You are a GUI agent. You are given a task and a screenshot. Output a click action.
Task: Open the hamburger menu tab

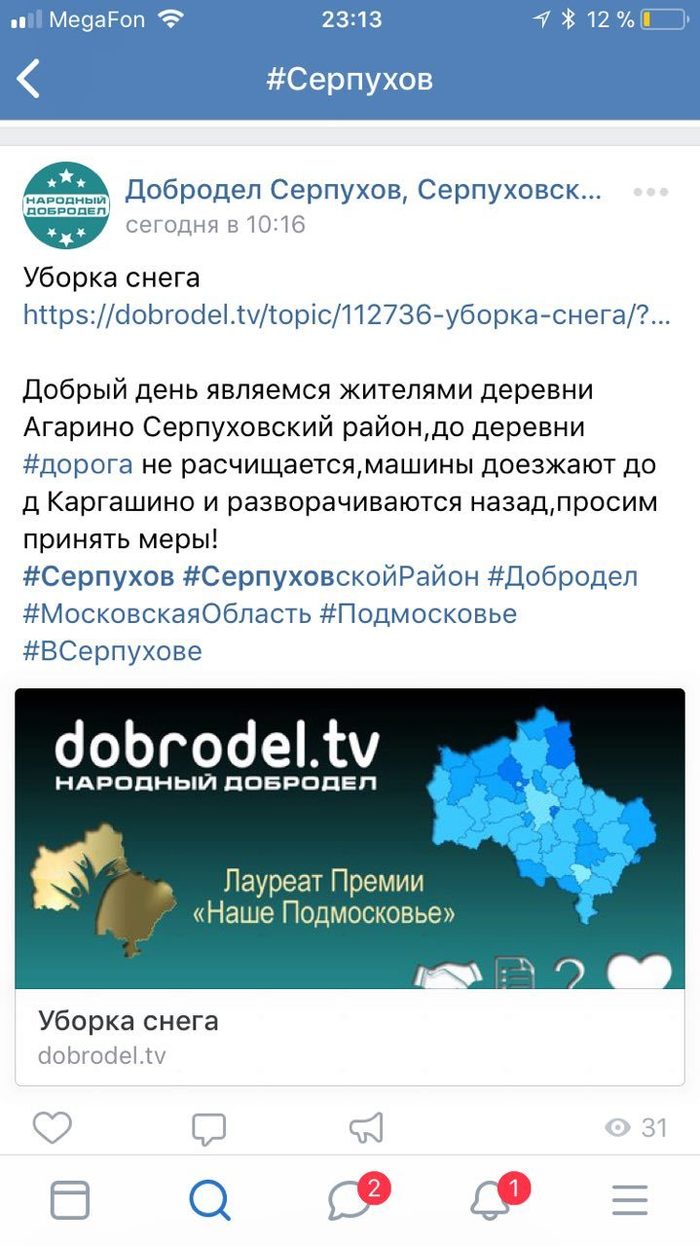point(630,1200)
